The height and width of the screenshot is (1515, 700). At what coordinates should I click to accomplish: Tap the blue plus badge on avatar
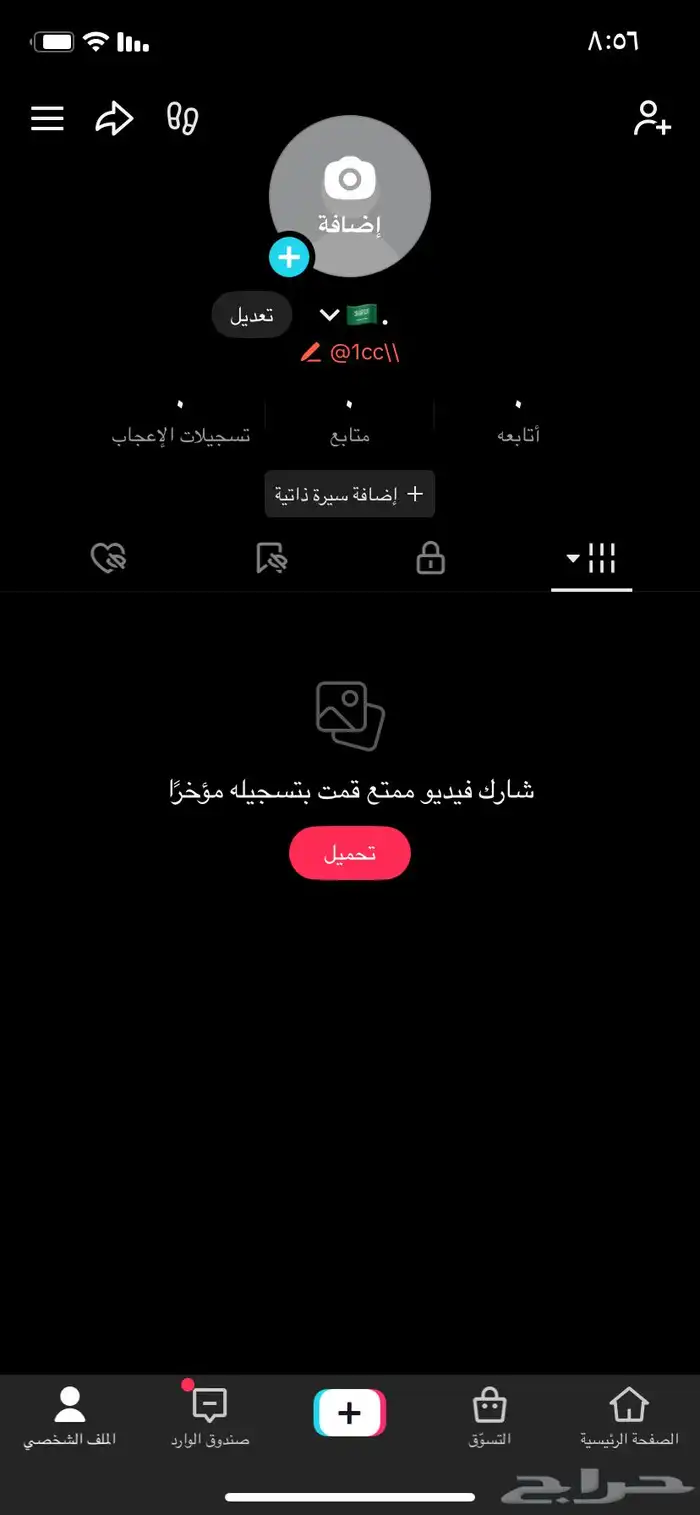point(288,257)
